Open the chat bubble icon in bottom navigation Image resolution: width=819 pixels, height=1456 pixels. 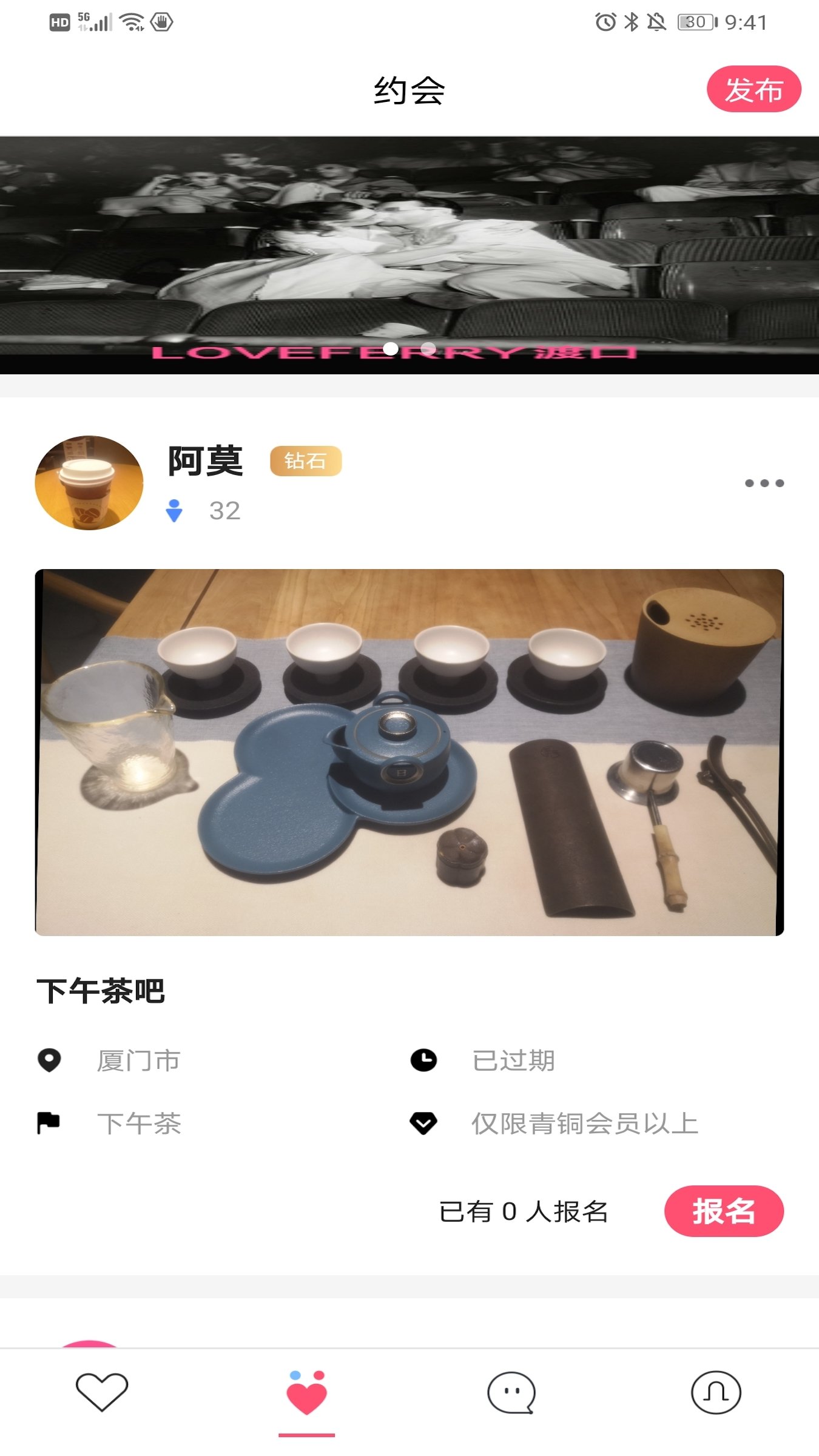click(x=511, y=1394)
